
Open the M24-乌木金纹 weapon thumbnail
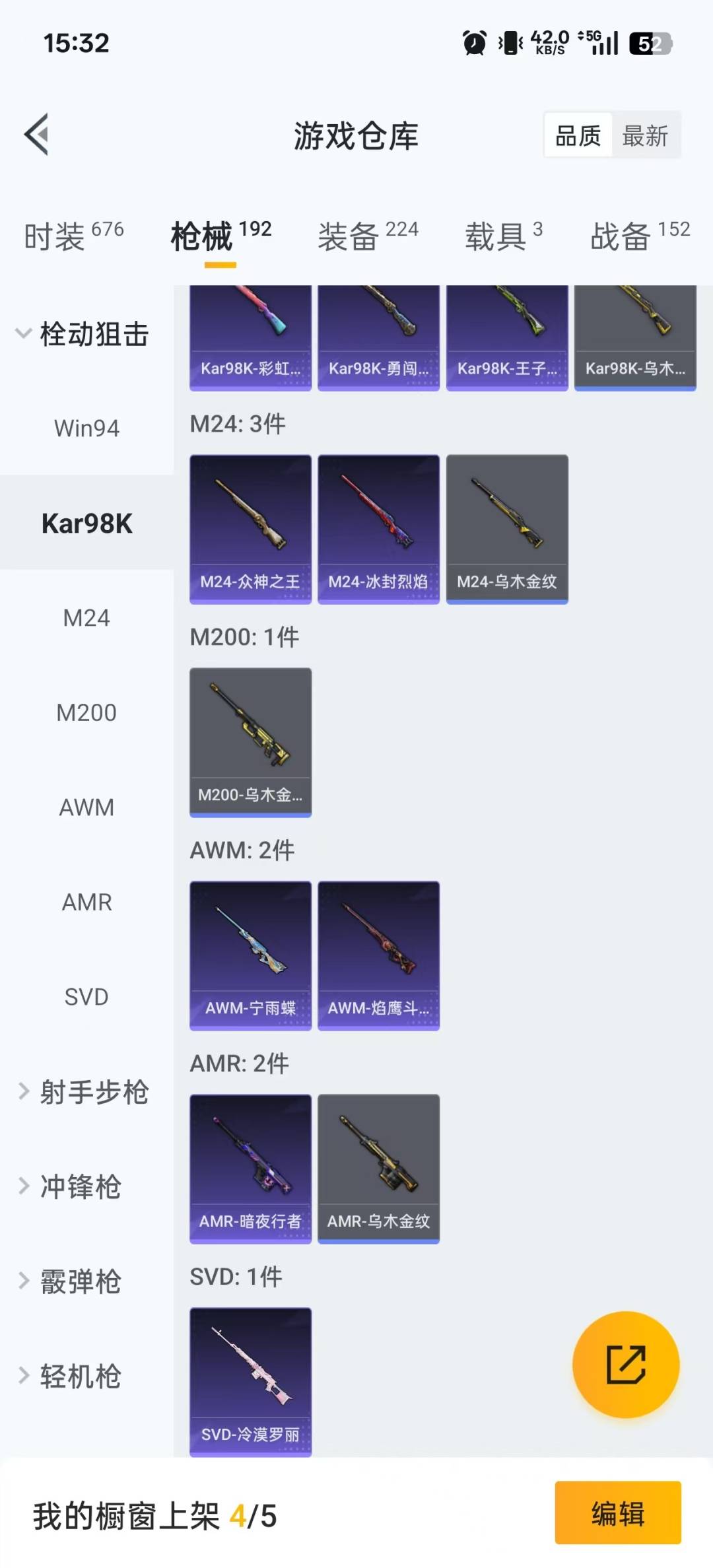click(x=506, y=527)
